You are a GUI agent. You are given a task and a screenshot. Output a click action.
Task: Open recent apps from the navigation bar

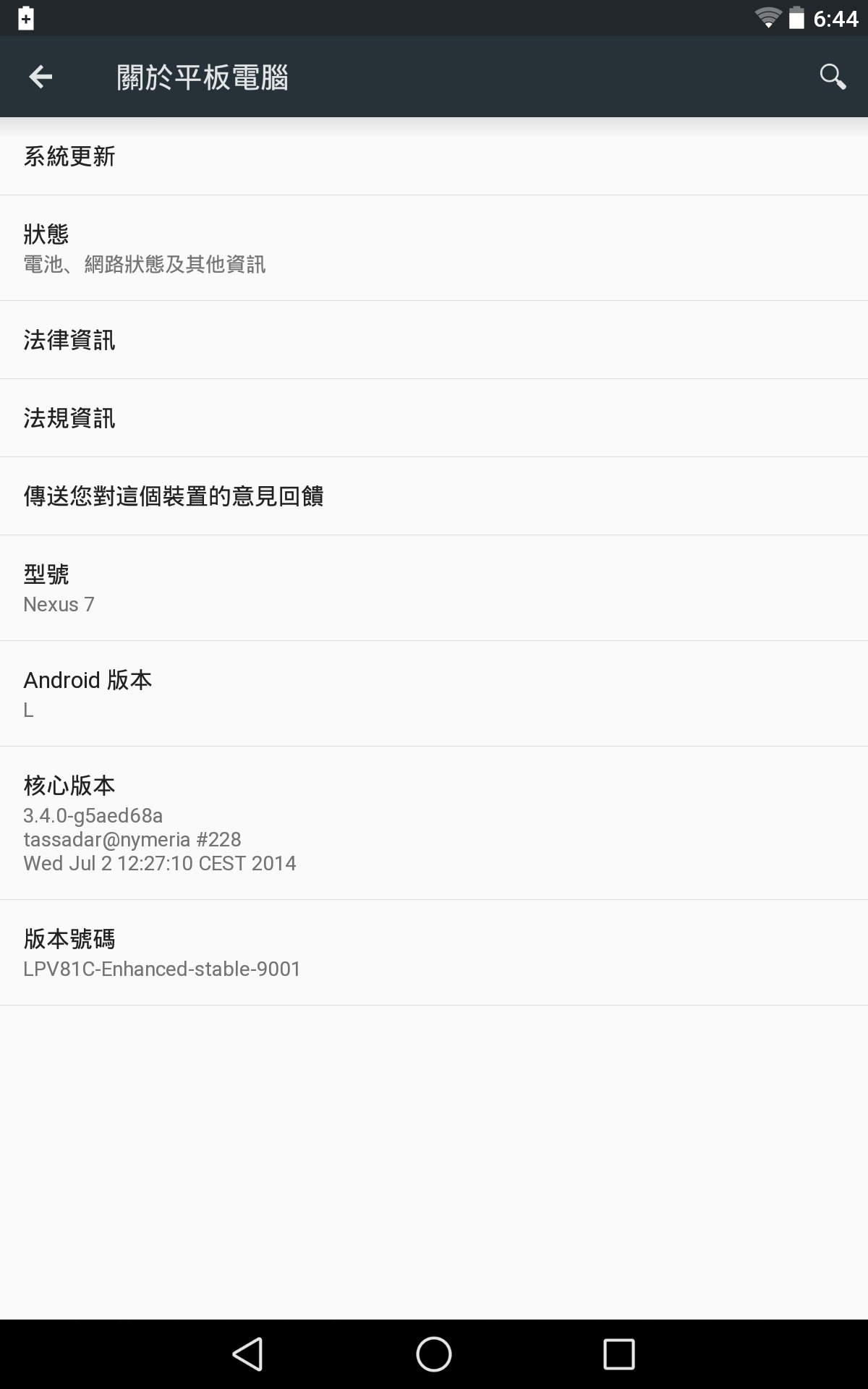(619, 1354)
